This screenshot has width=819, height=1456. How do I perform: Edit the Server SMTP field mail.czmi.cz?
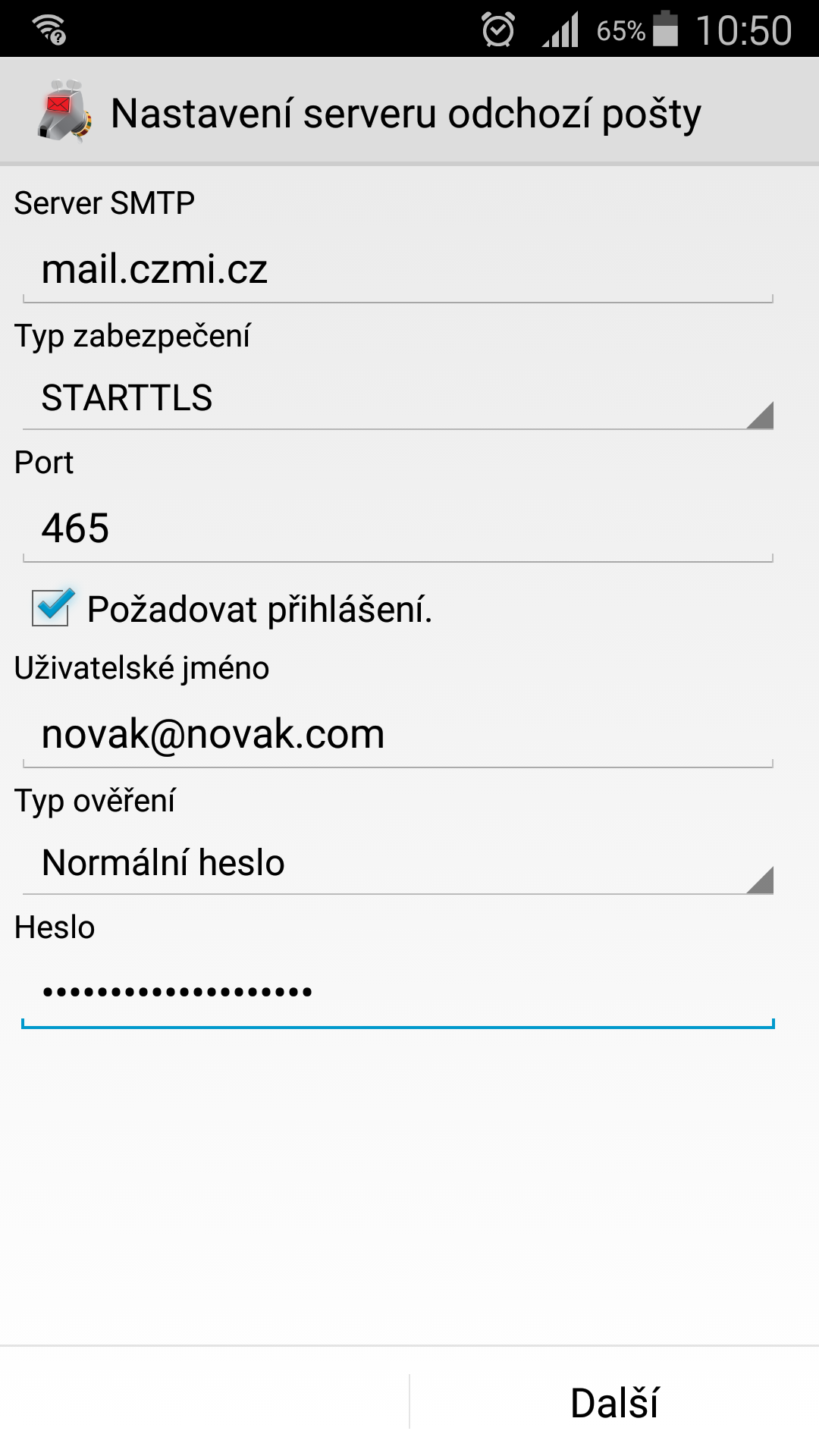tap(398, 270)
